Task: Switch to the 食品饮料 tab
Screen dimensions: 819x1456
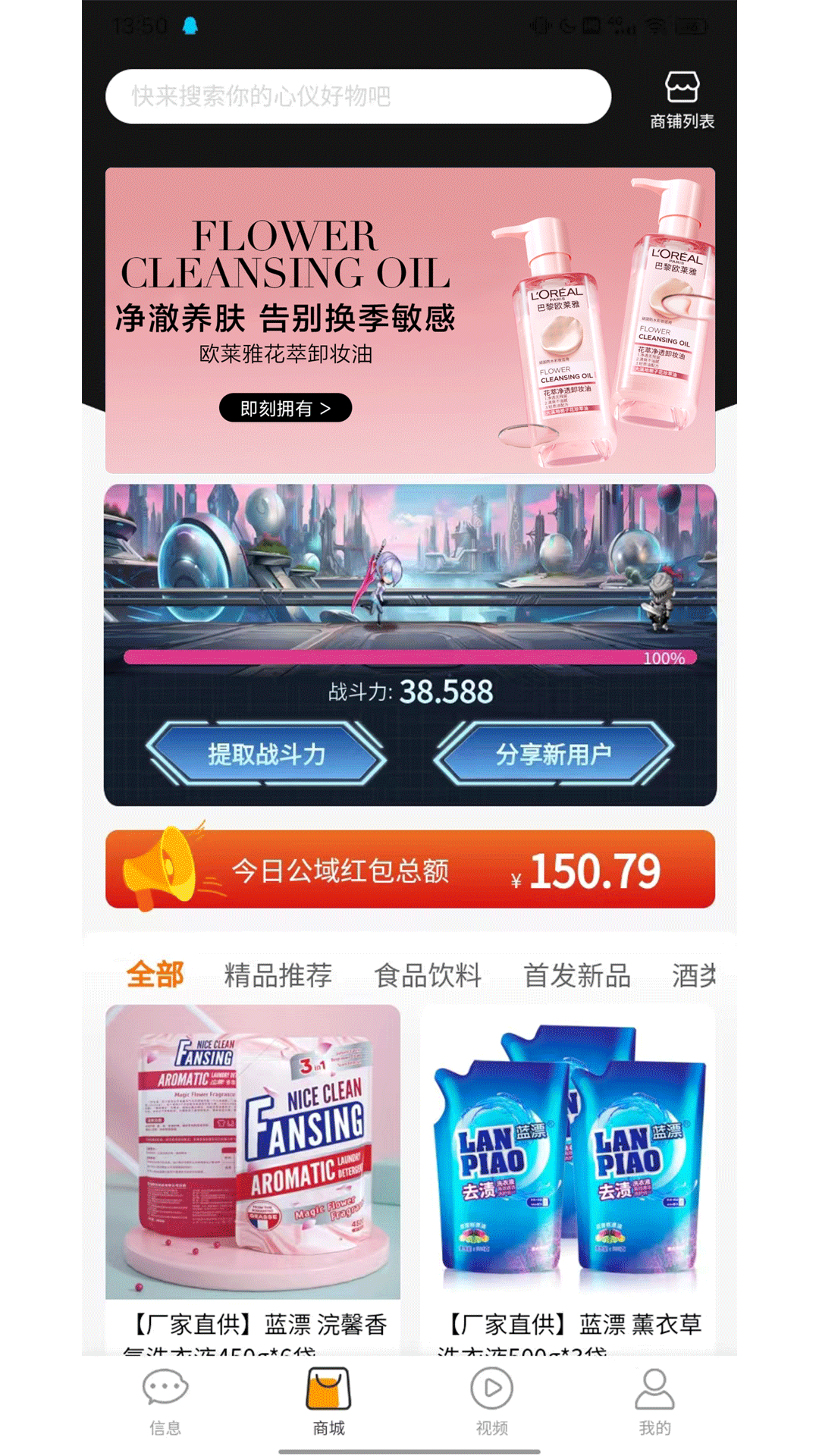Action: click(x=428, y=974)
